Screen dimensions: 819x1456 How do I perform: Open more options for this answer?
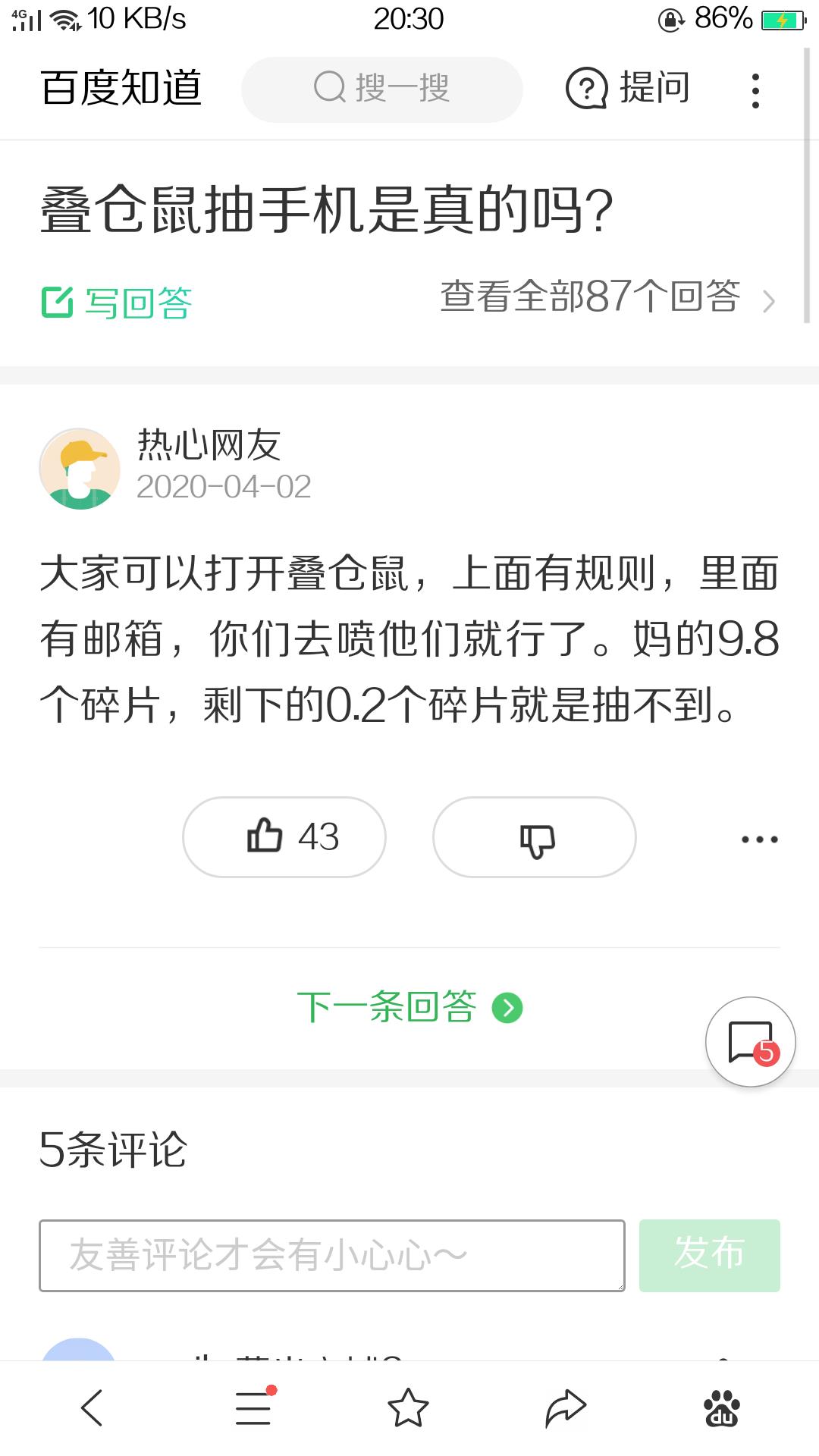[759, 839]
